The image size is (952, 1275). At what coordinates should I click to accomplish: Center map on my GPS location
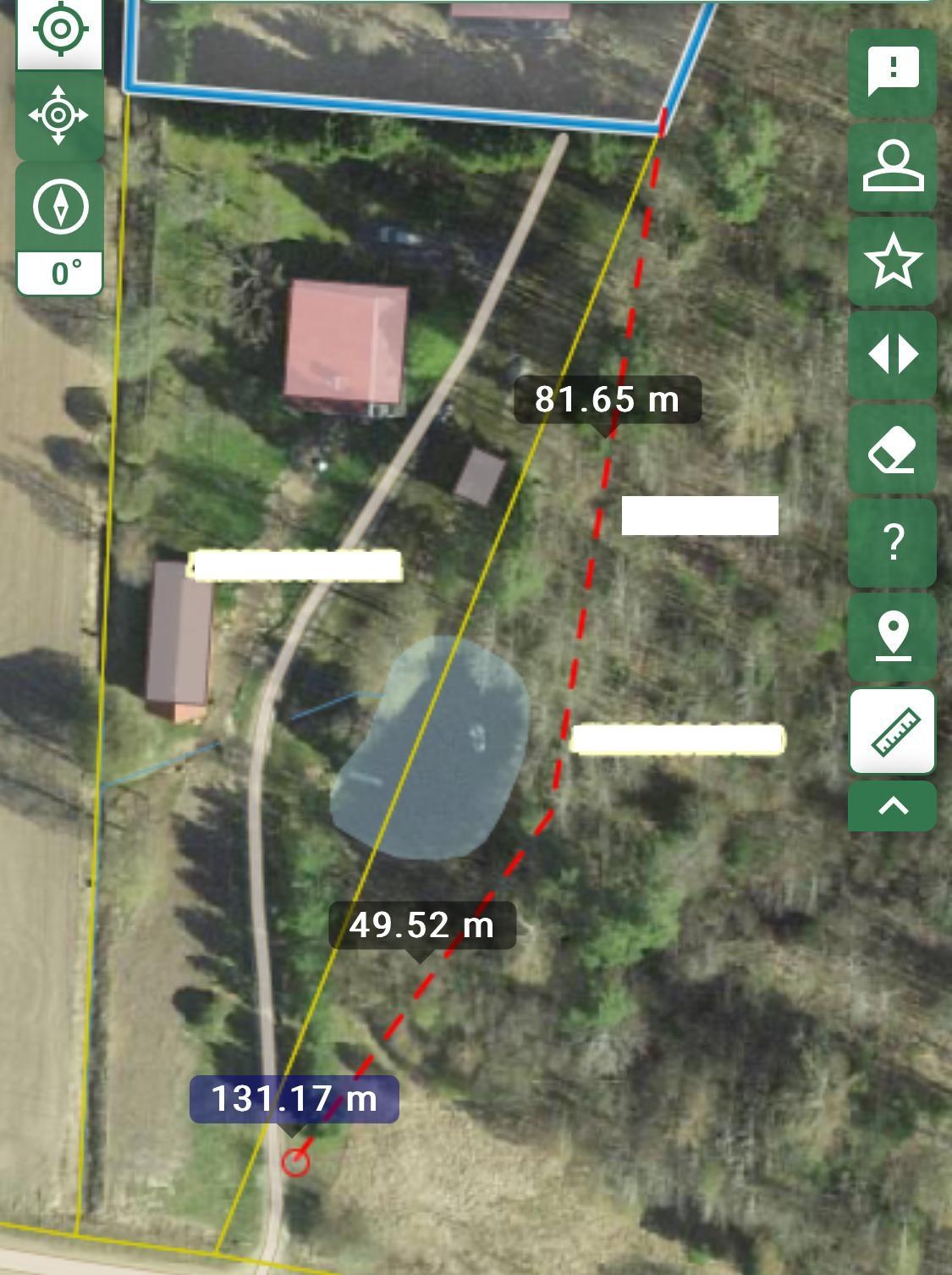coord(59,30)
